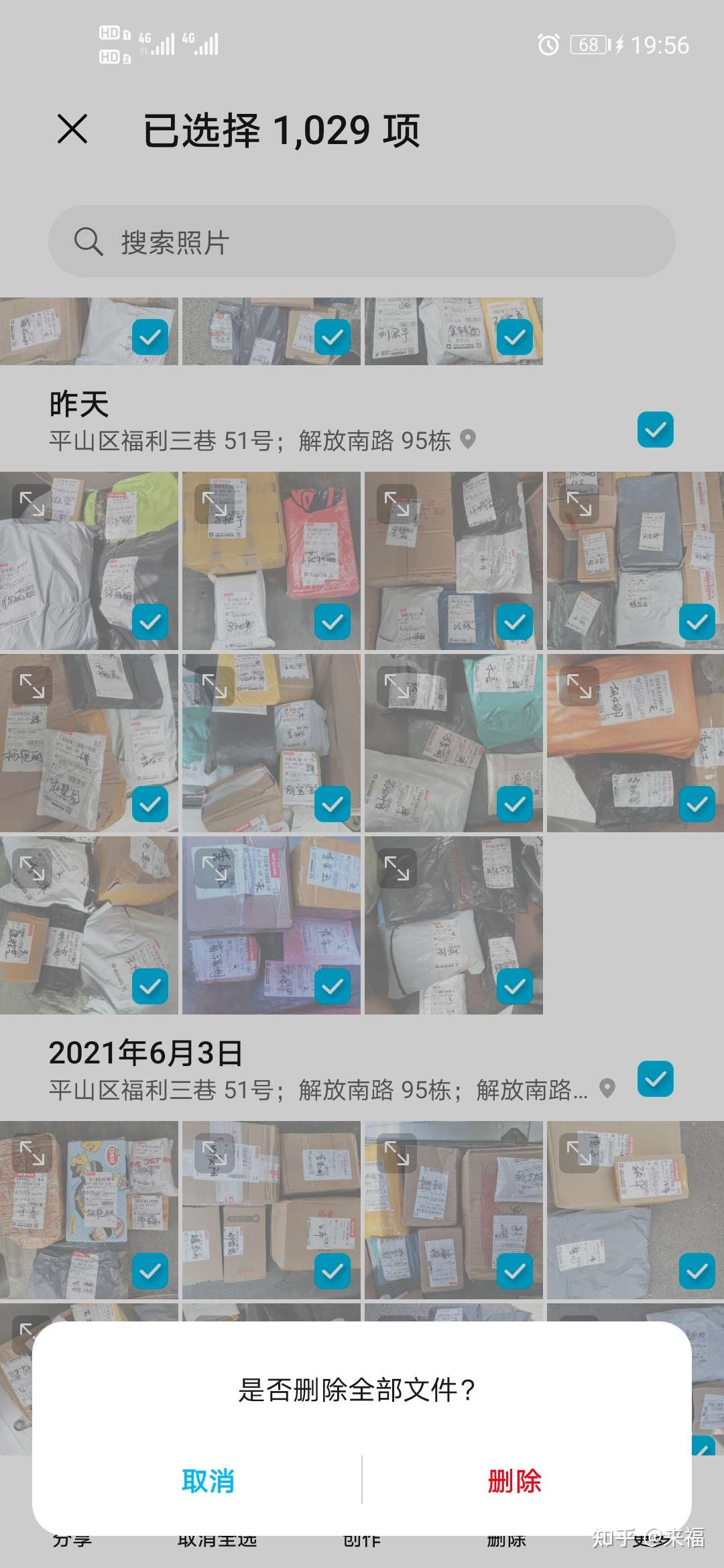Confirm deletion with the red 删除 button
The image size is (724, 1568).
coord(514,1480)
